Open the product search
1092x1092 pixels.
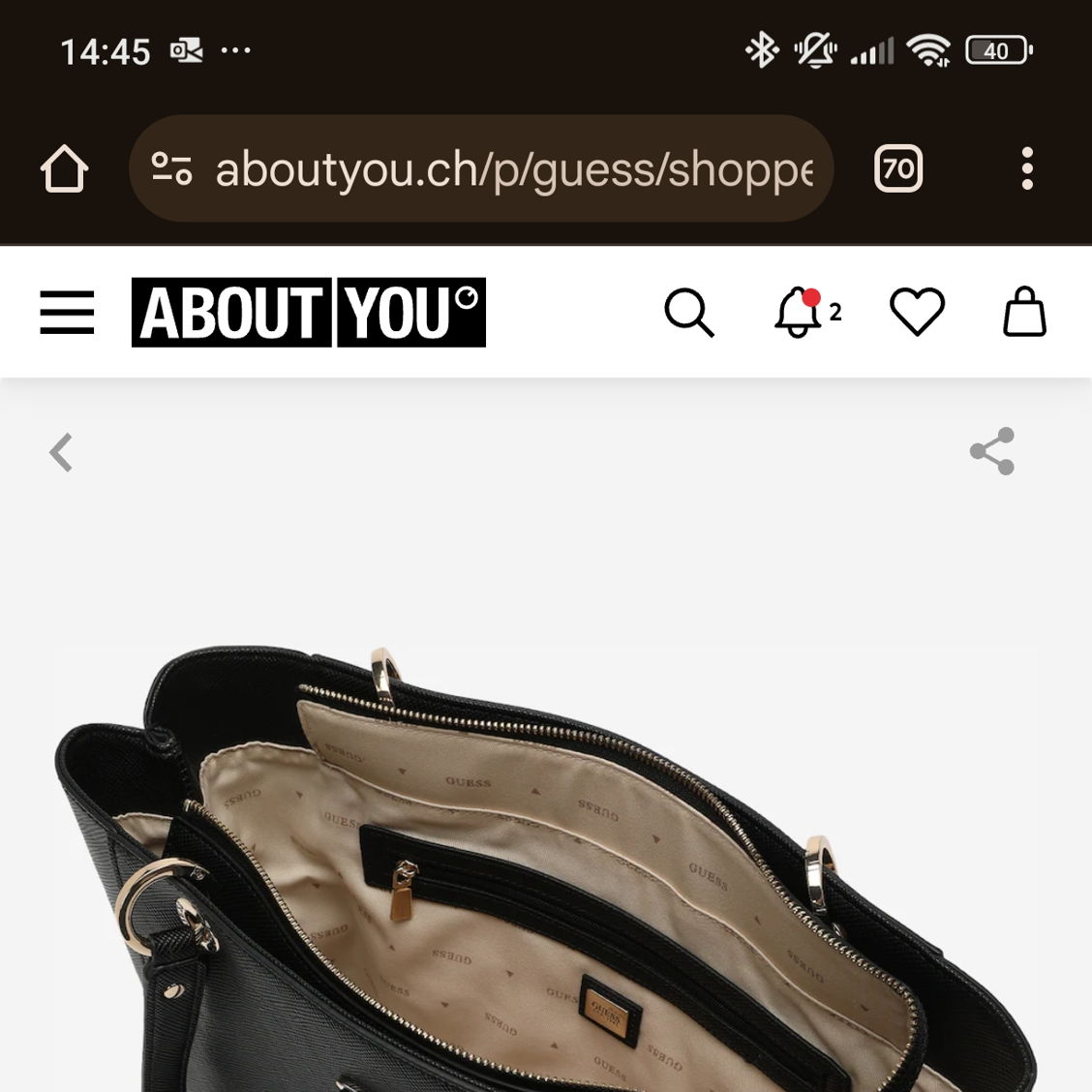click(x=688, y=312)
